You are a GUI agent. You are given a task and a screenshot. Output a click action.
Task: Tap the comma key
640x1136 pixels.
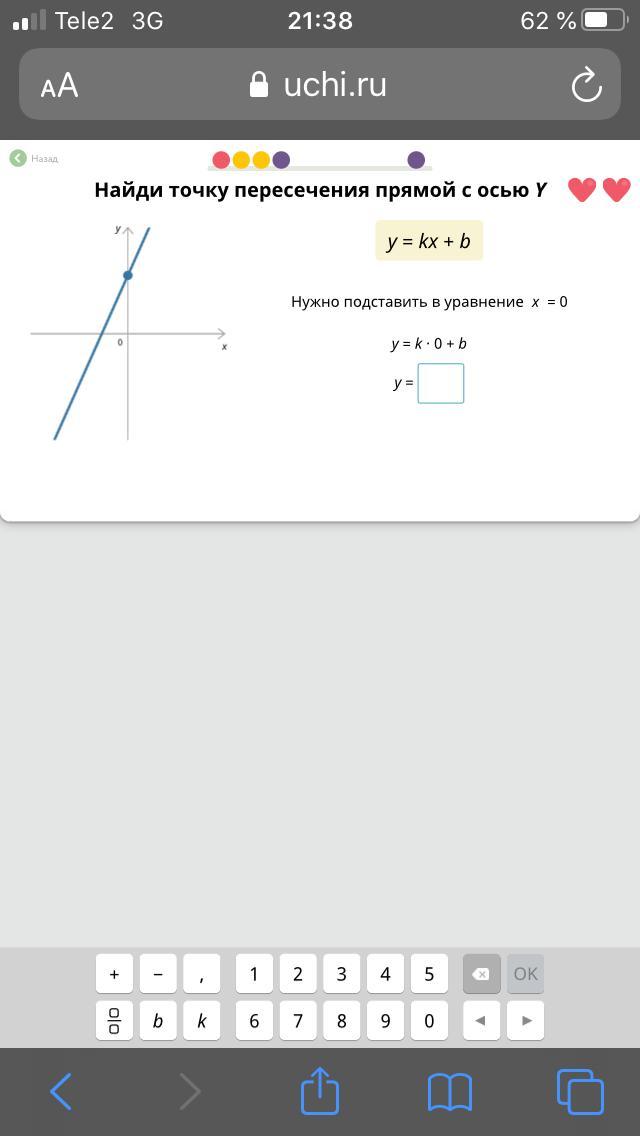click(202, 974)
